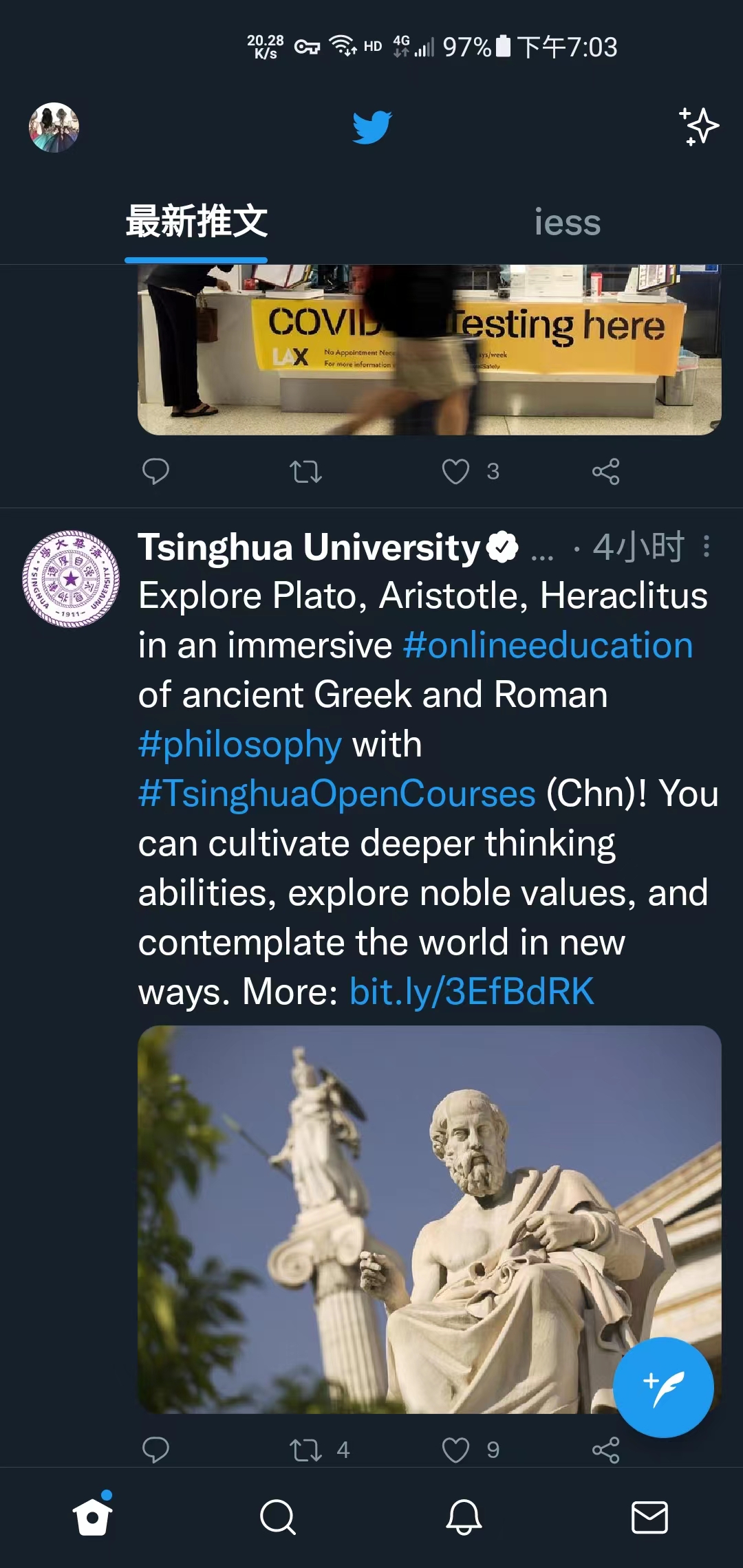Open the COVID Testing photo

429,351
